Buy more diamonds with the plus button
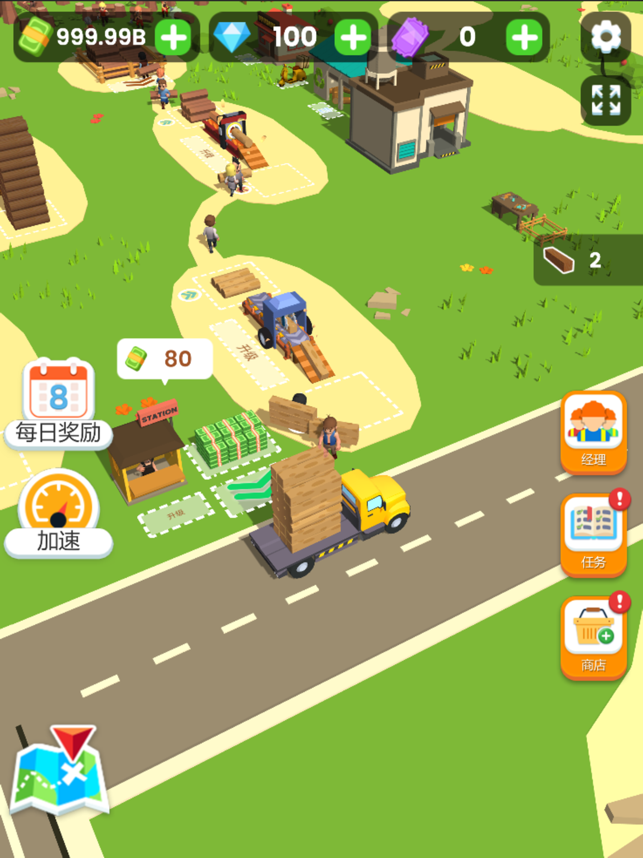 [x=353, y=38]
